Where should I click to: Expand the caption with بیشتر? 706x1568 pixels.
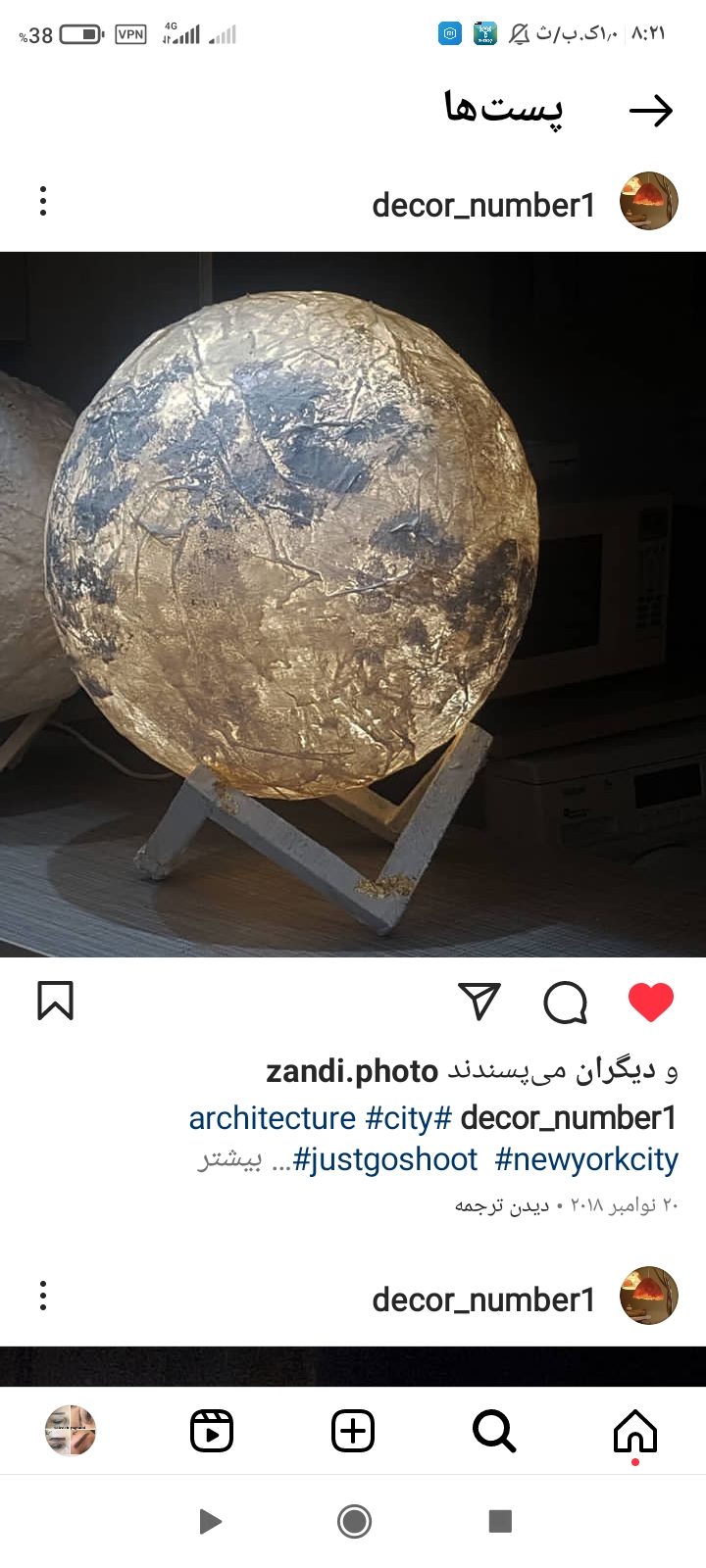pos(230,1159)
